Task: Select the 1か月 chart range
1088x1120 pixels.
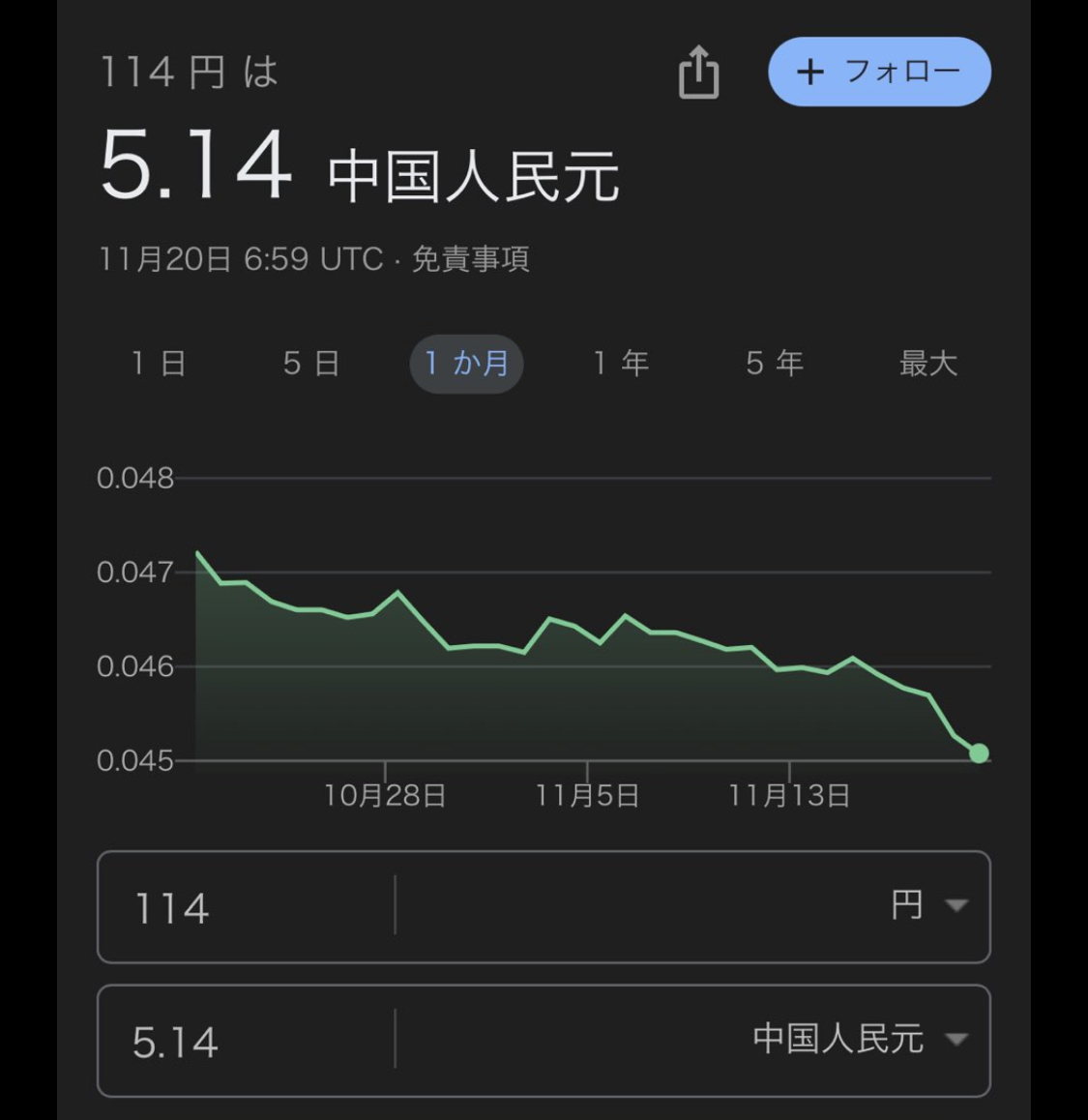Action: click(x=466, y=364)
